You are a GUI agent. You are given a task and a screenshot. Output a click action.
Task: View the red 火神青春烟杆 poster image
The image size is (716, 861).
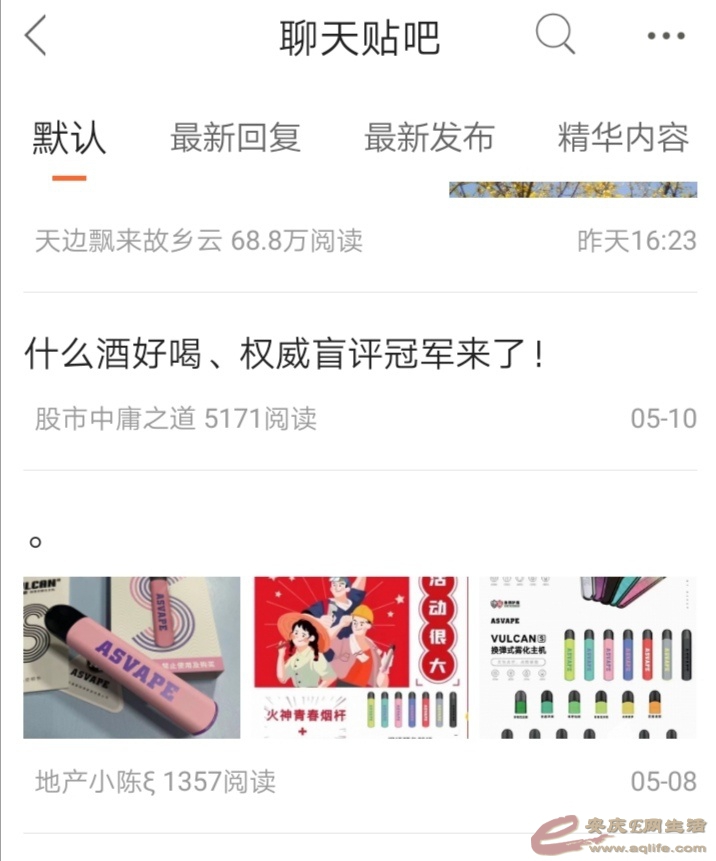tap(360, 657)
